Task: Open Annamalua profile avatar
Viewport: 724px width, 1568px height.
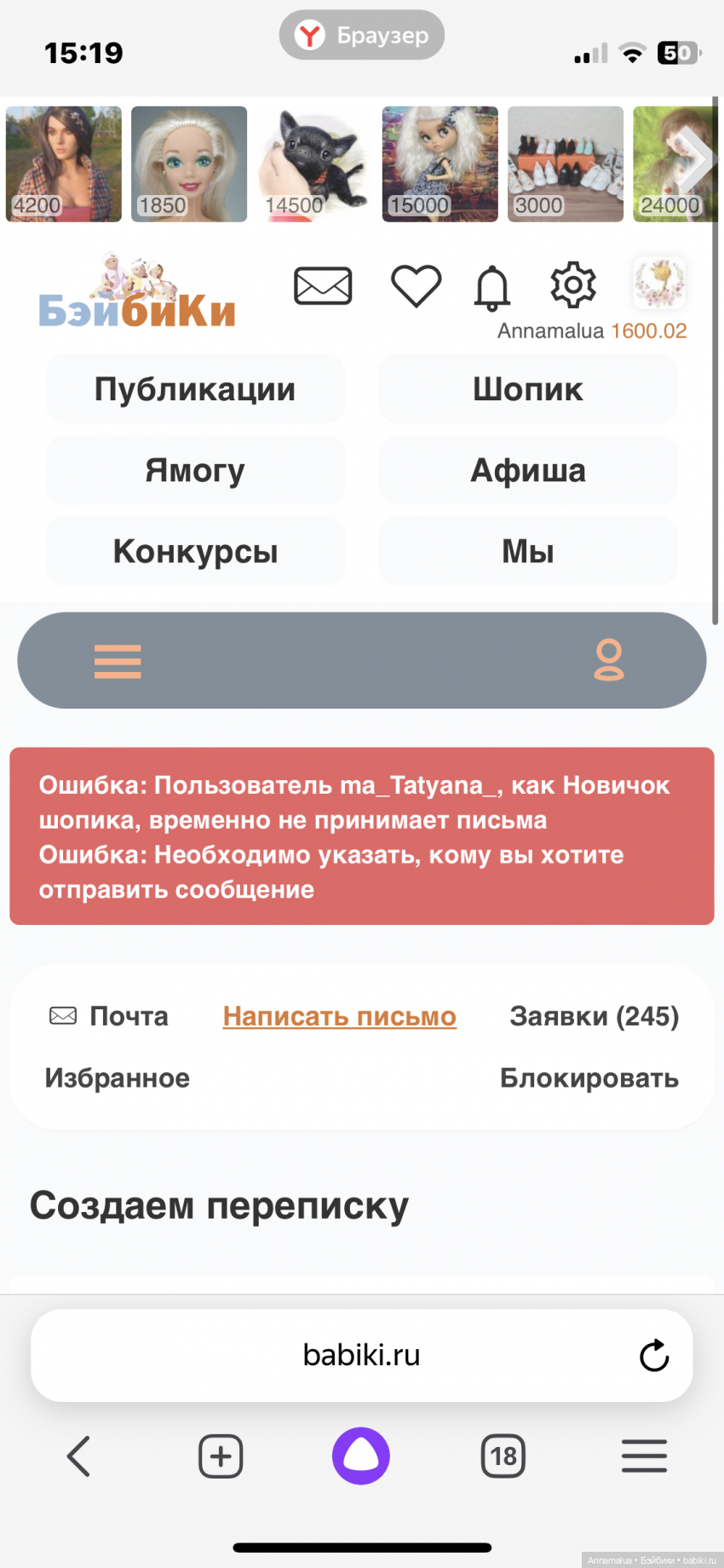Action: [659, 282]
